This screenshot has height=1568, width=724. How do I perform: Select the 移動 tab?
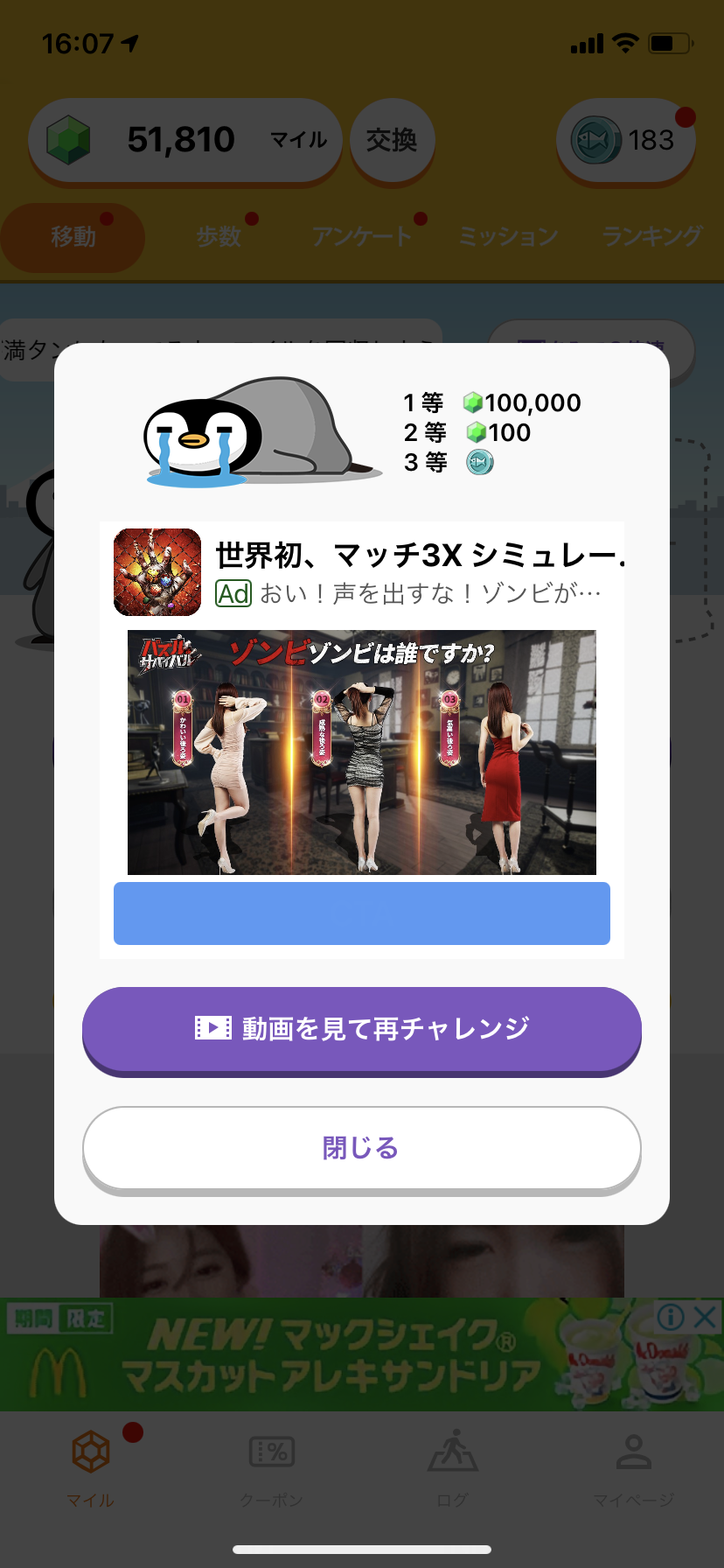tap(73, 236)
